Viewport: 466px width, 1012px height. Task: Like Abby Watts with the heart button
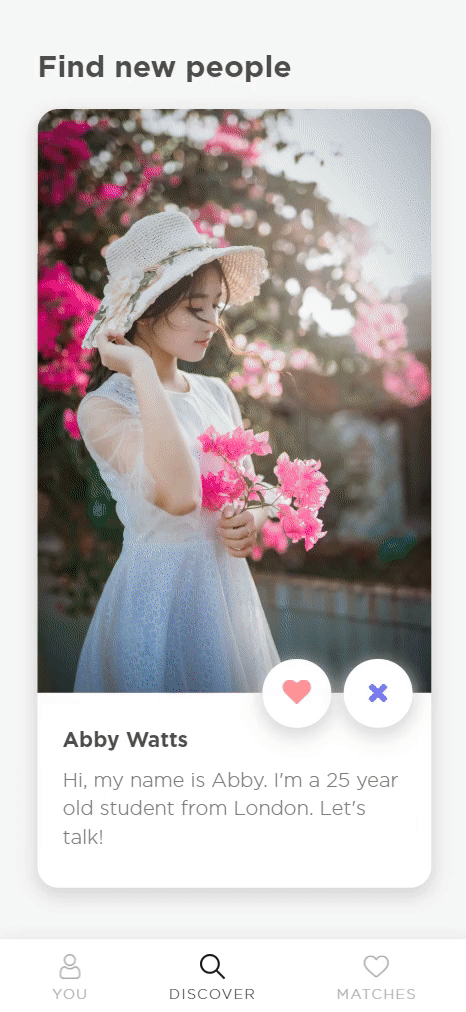click(x=297, y=693)
